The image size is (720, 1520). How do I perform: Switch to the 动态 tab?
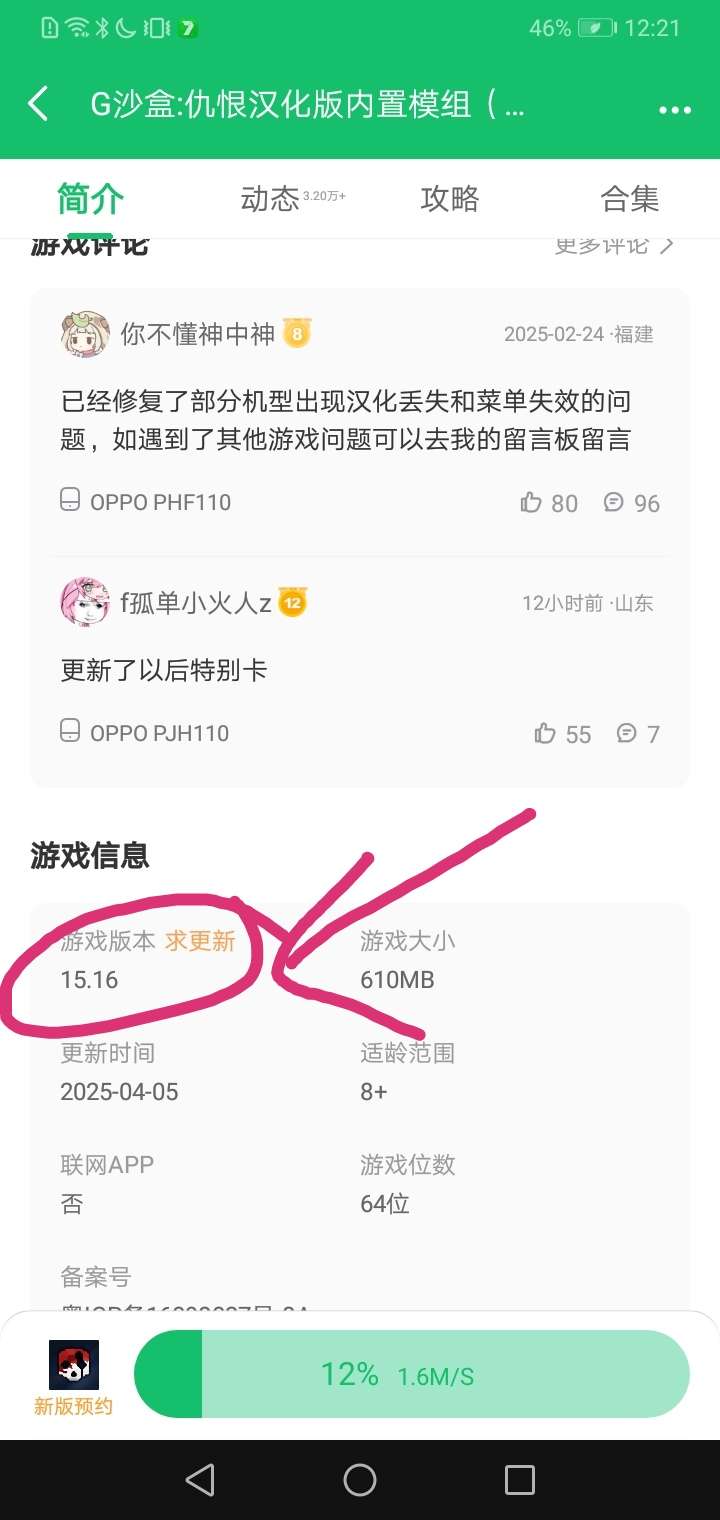[x=293, y=199]
